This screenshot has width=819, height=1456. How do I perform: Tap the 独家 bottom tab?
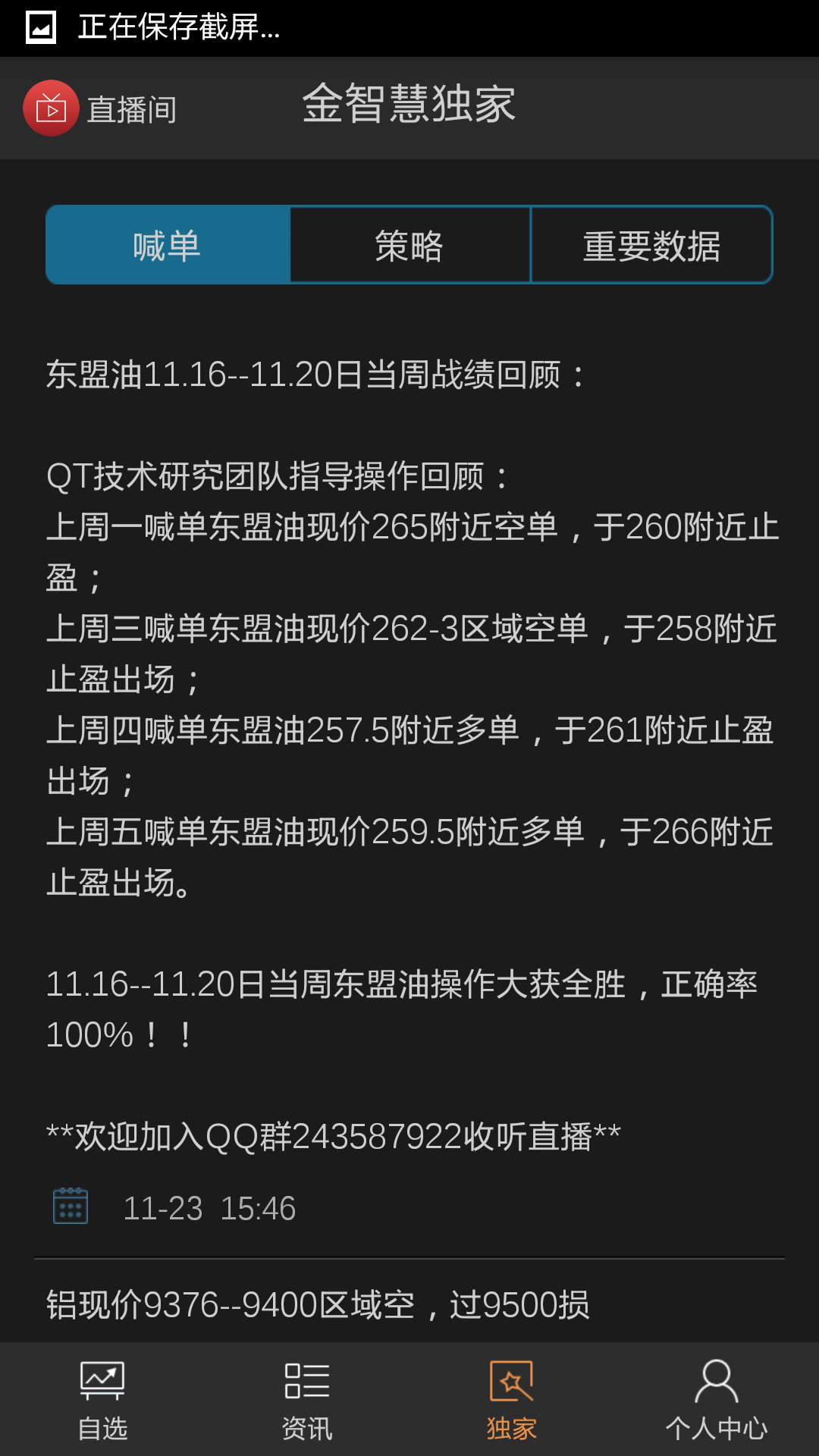[512, 1400]
